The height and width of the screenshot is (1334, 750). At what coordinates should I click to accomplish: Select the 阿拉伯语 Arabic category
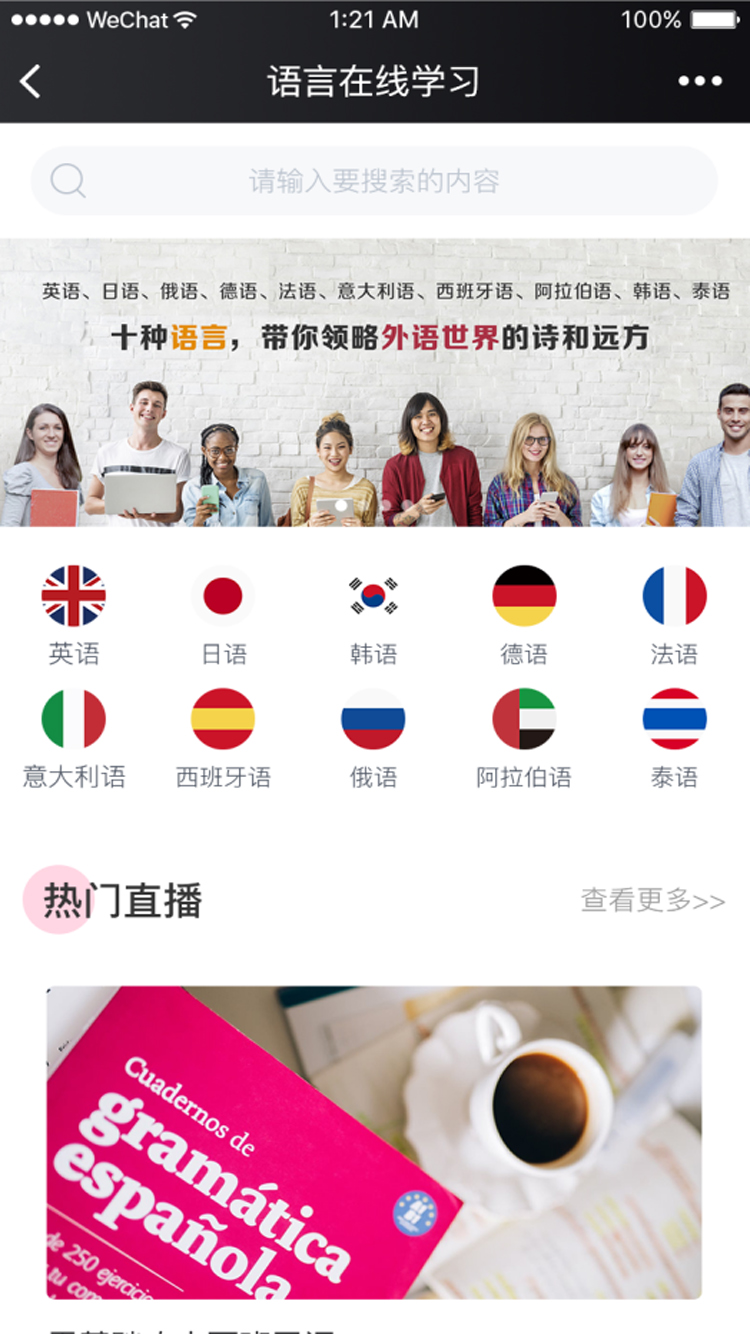click(524, 736)
